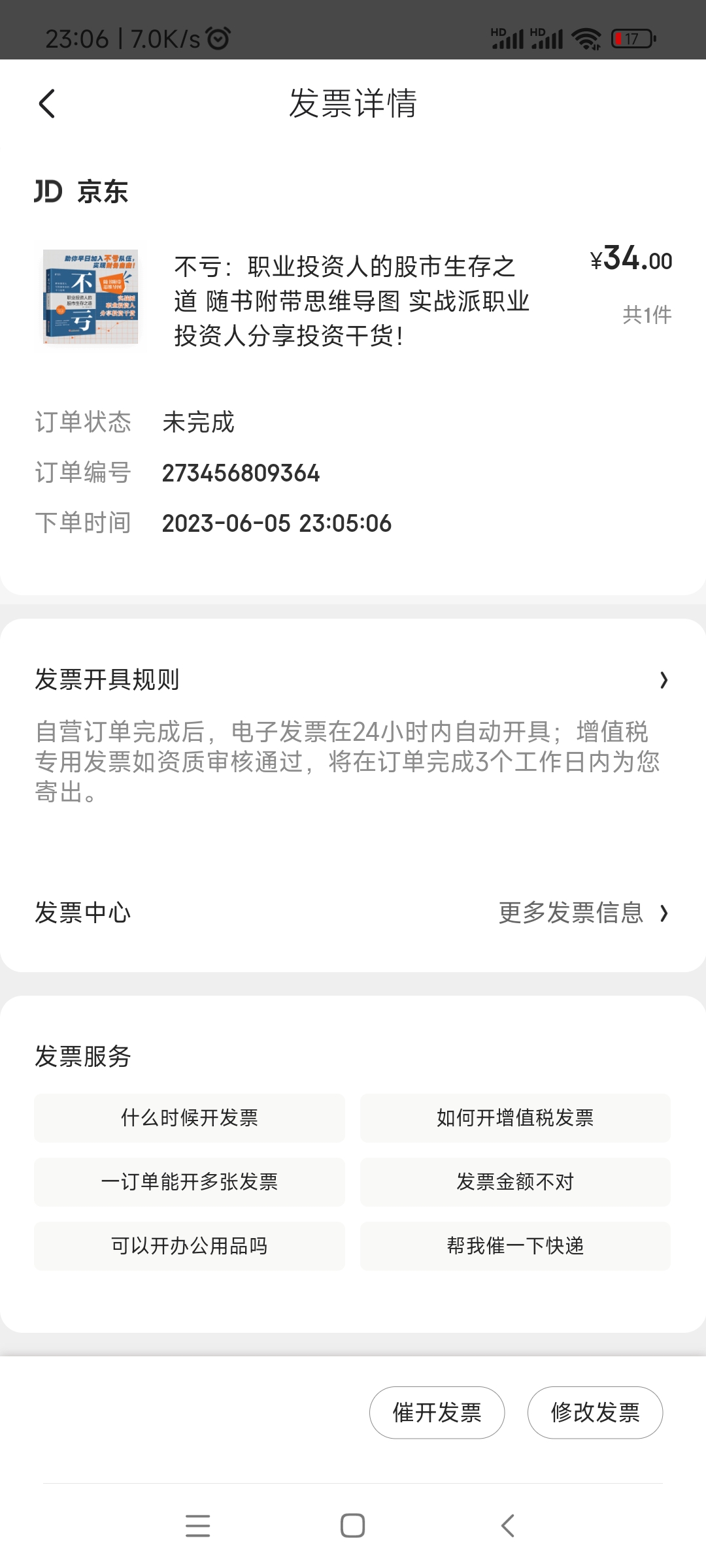Viewport: 706px width, 1568px height.
Task: Choose 一订单能开多张发票
Action: pos(190,1182)
